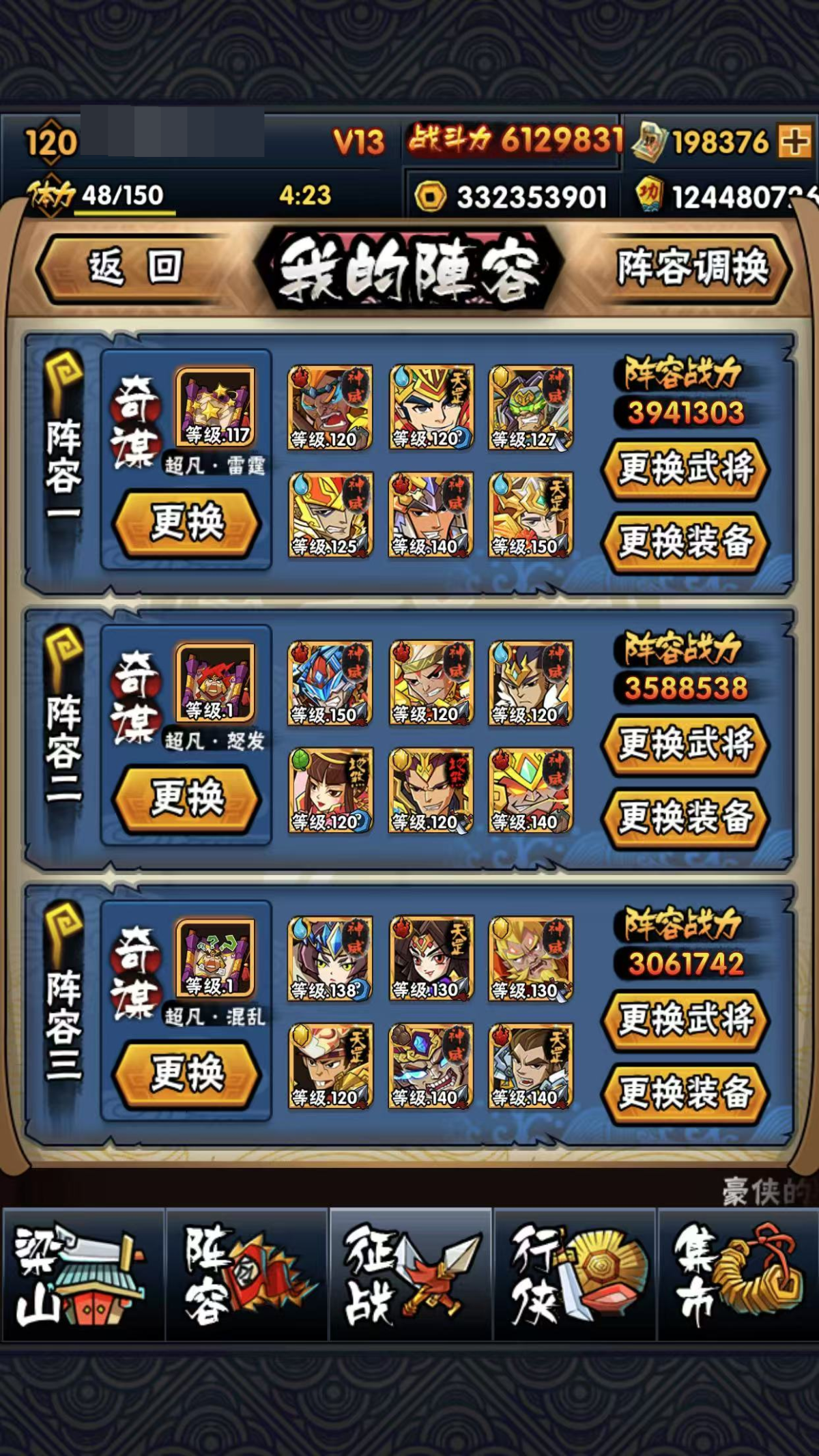819x1456 pixels.
Task: Switch to the 梁山 tab
Action: pos(82,1275)
